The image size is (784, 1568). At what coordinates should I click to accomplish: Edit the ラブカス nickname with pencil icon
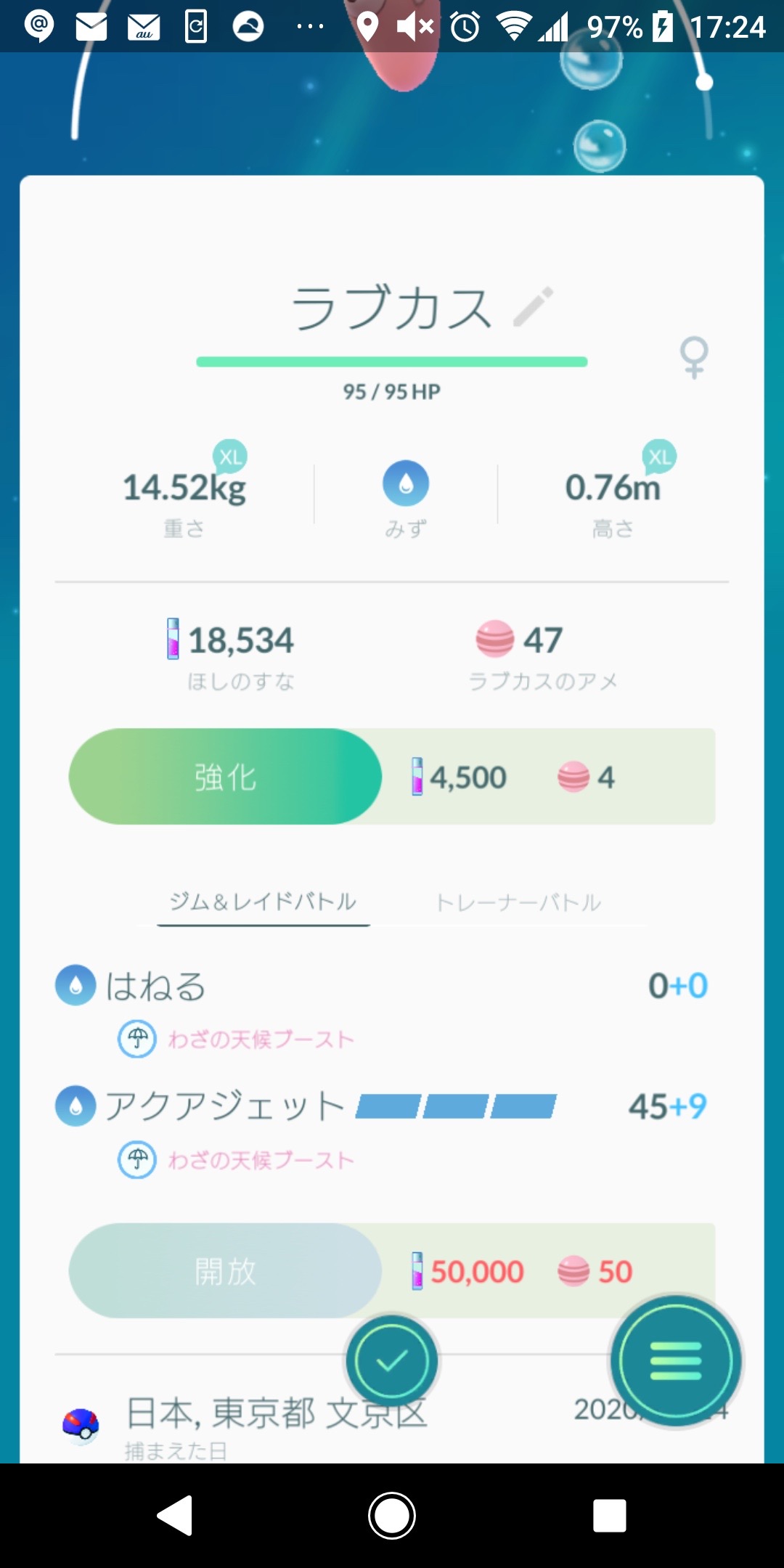point(534,306)
